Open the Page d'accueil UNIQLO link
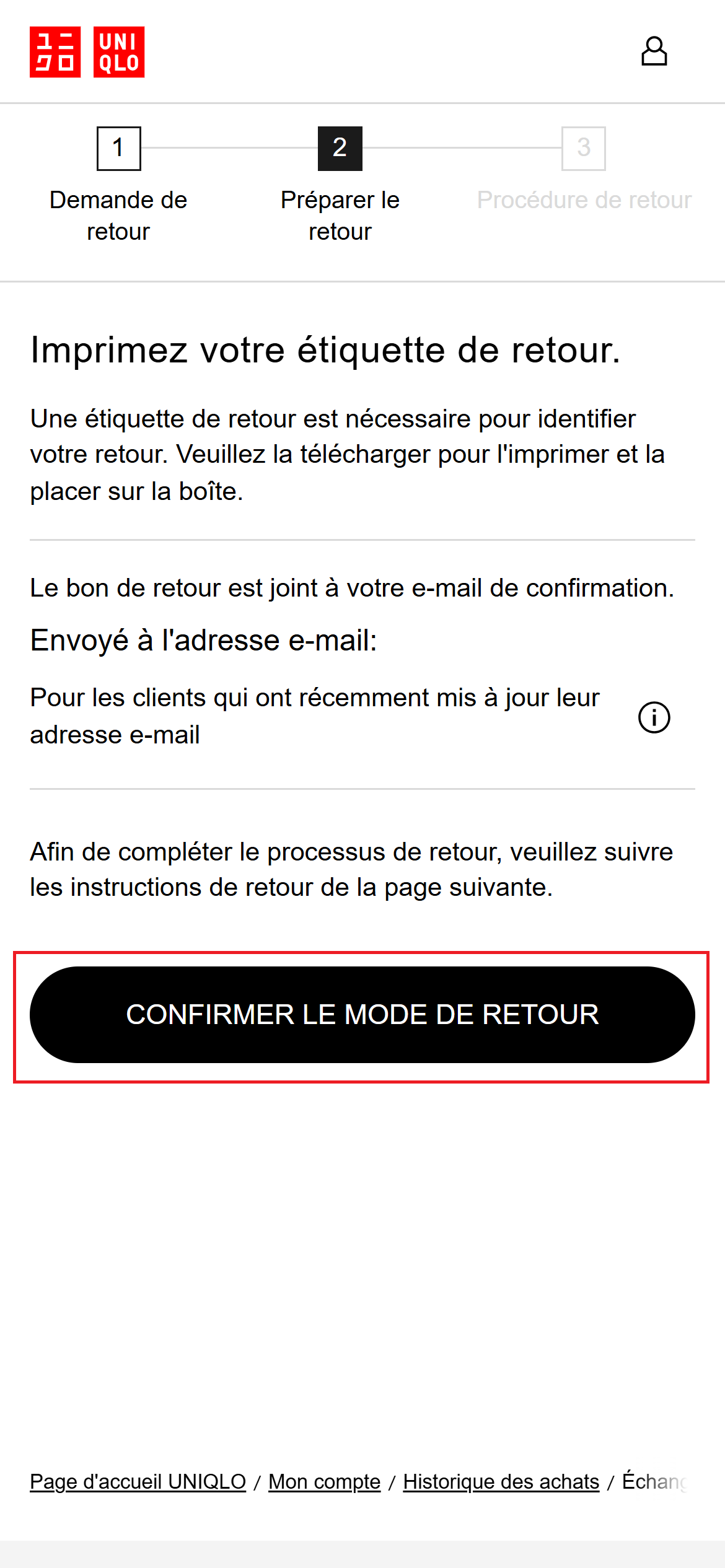Screen dimensions: 725x1568 click(x=138, y=1482)
